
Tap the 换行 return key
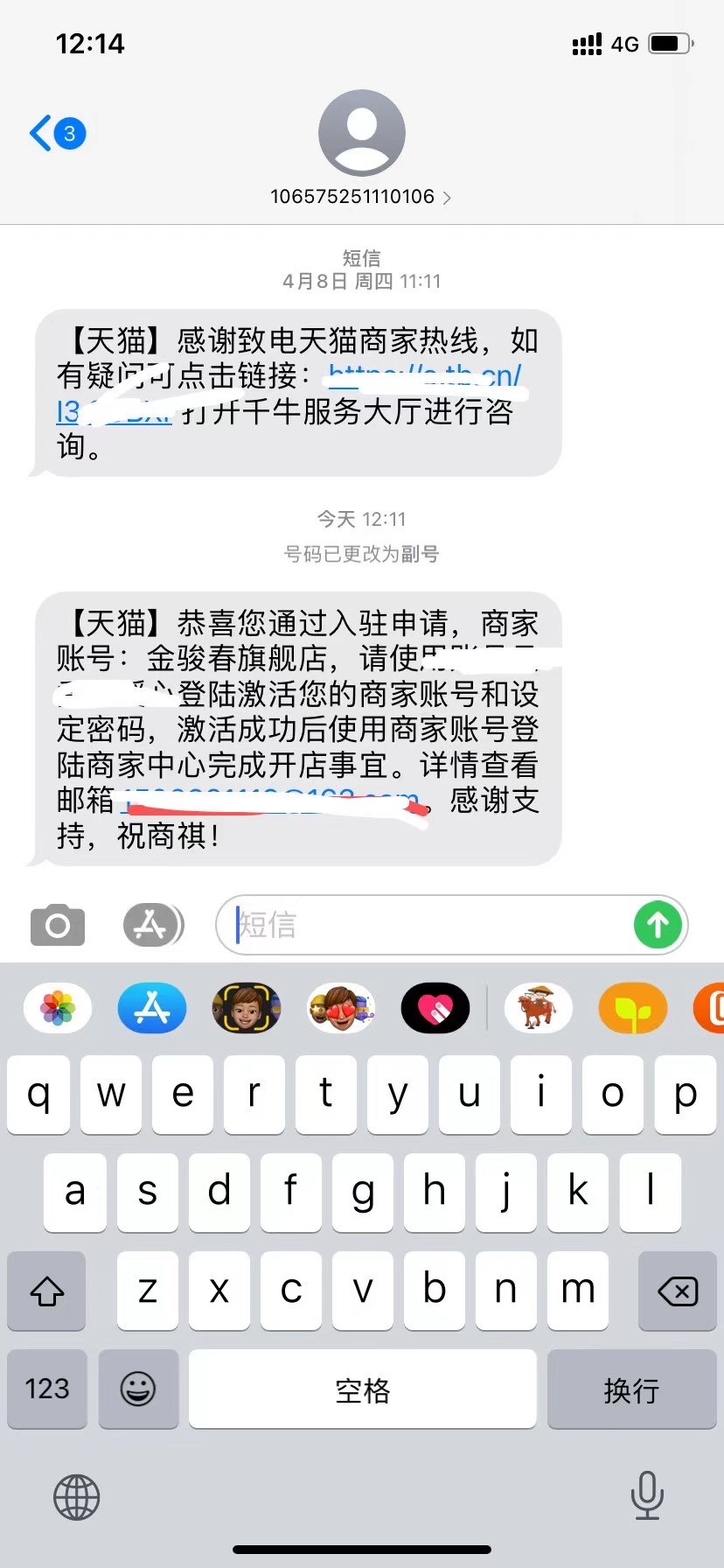pos(631,1389)
